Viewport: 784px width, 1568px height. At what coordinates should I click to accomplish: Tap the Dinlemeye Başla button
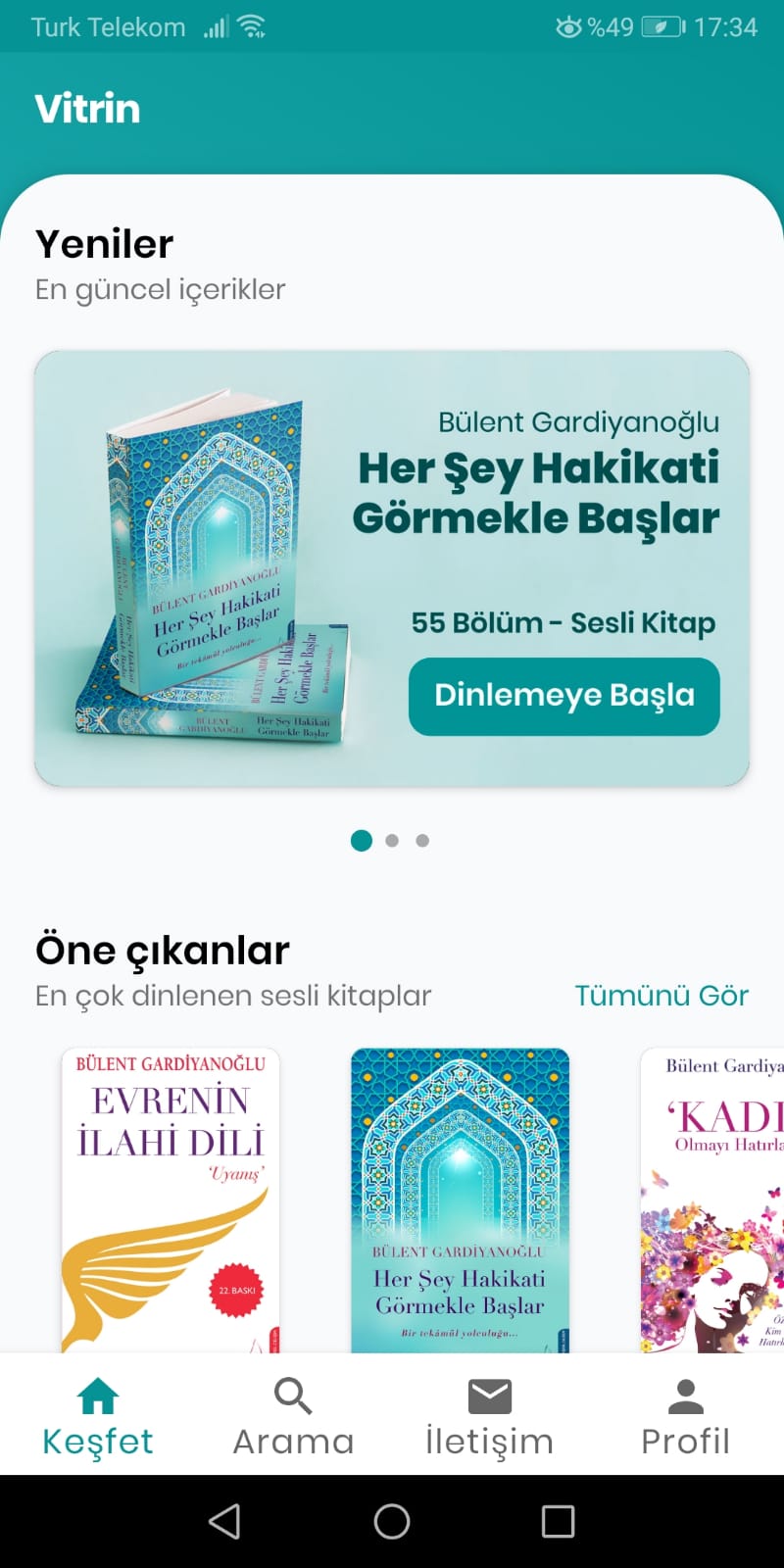[563, 696]
